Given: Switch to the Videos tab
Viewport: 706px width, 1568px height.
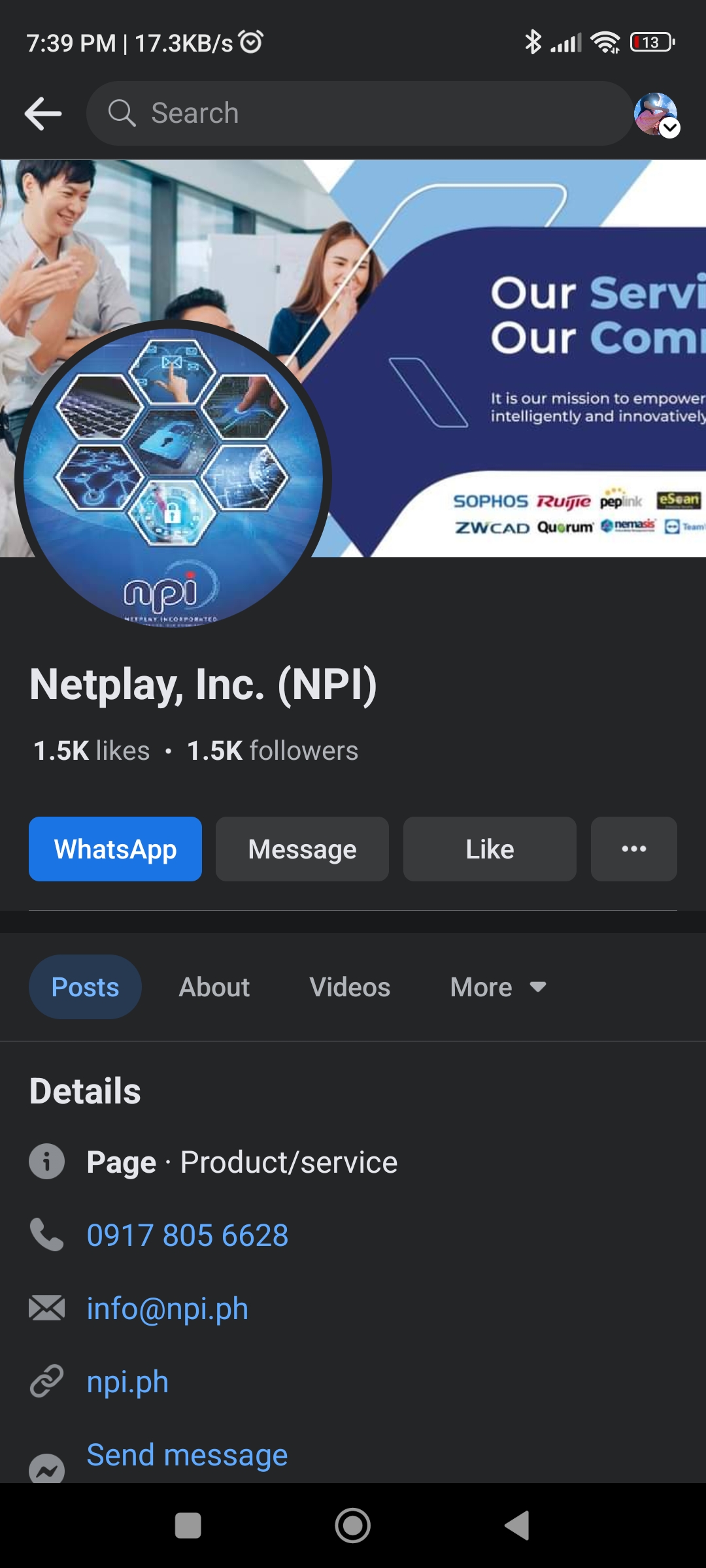Looking at the screenshot, I should tap(350, 987).
